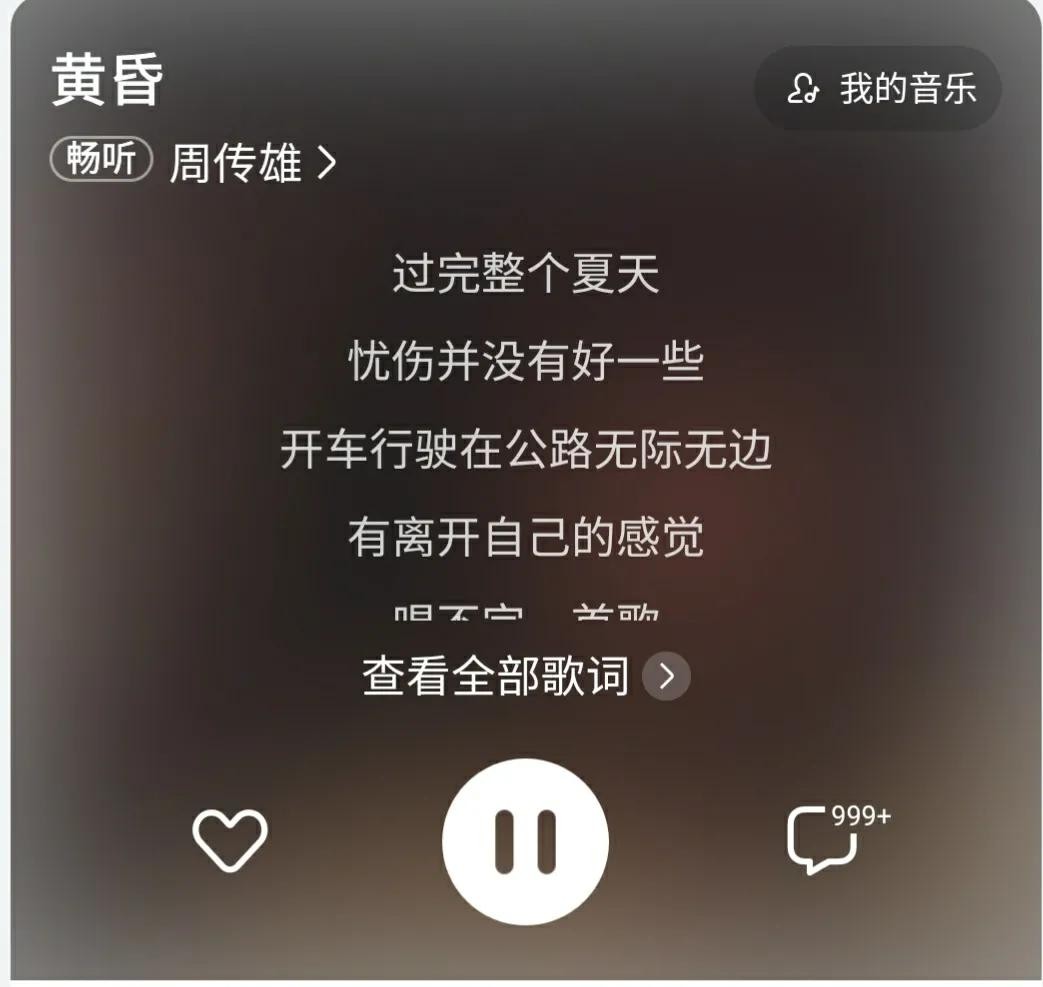Pause the song 黄昏
This screenshot has height=987, width=1043.
click(525, 840)
